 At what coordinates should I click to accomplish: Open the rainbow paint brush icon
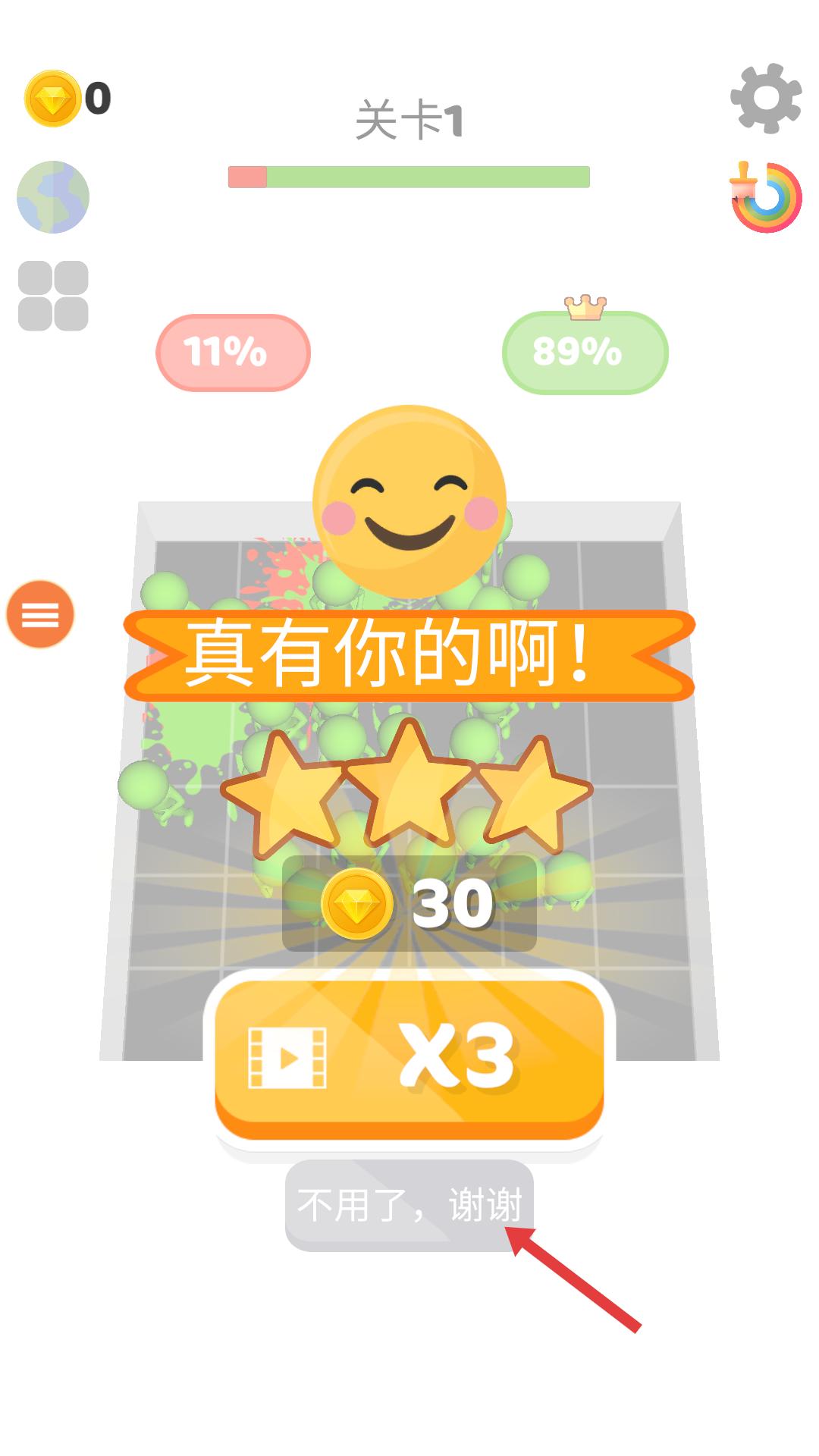[766, 197]
